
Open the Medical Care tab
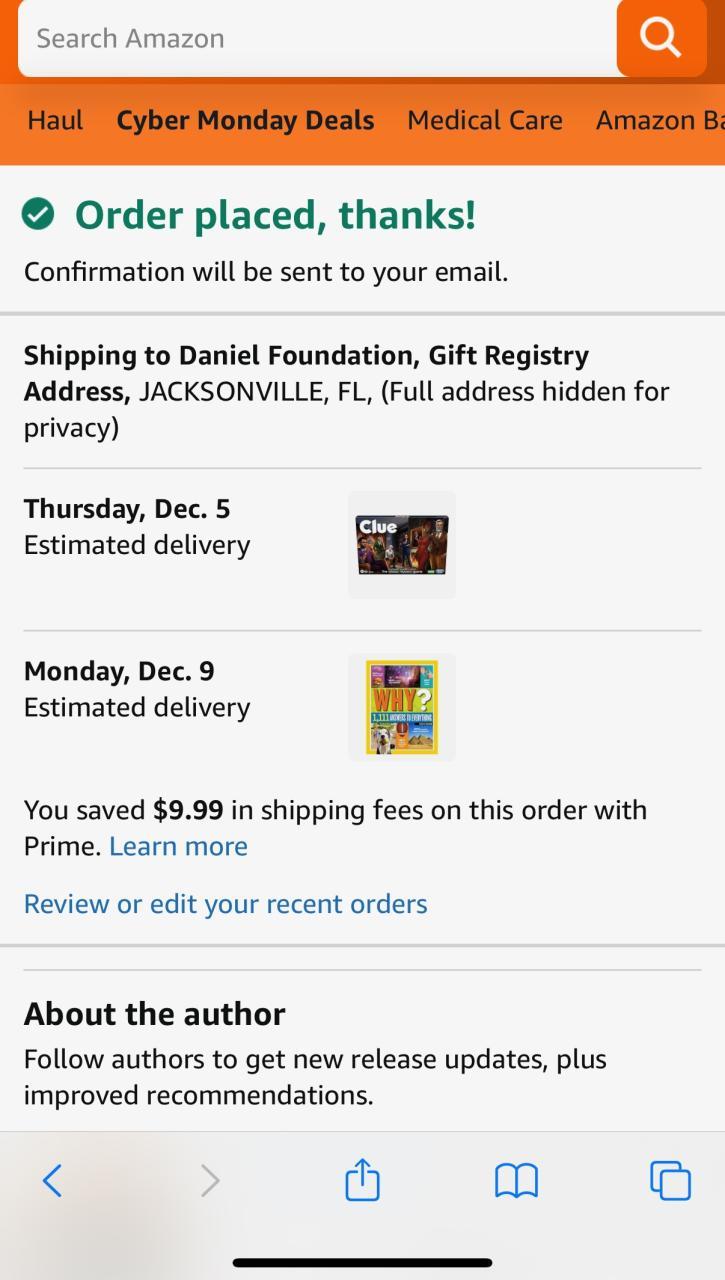484,121
